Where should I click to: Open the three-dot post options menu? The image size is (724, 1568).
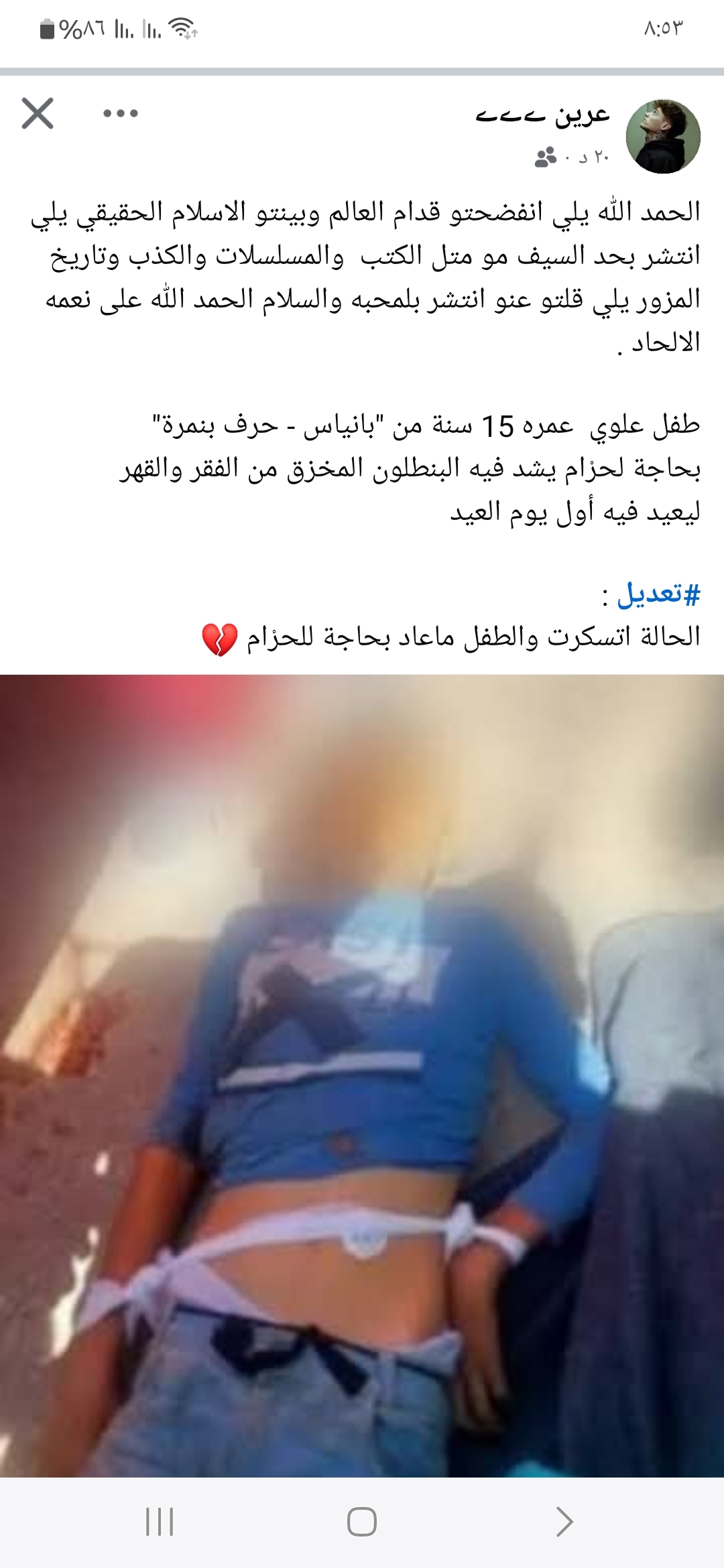click(x=121, y=113)
